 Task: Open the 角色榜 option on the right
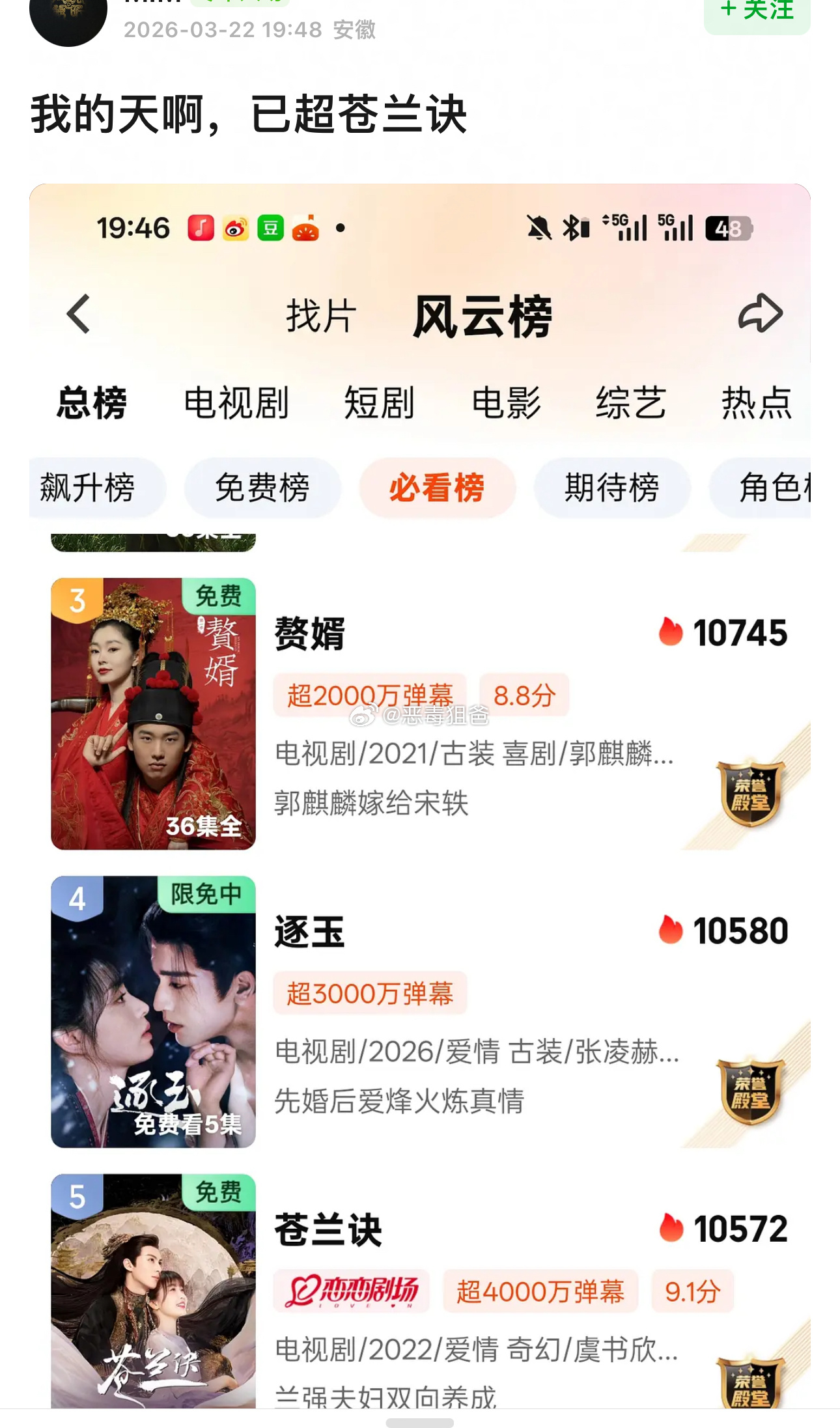772,488
